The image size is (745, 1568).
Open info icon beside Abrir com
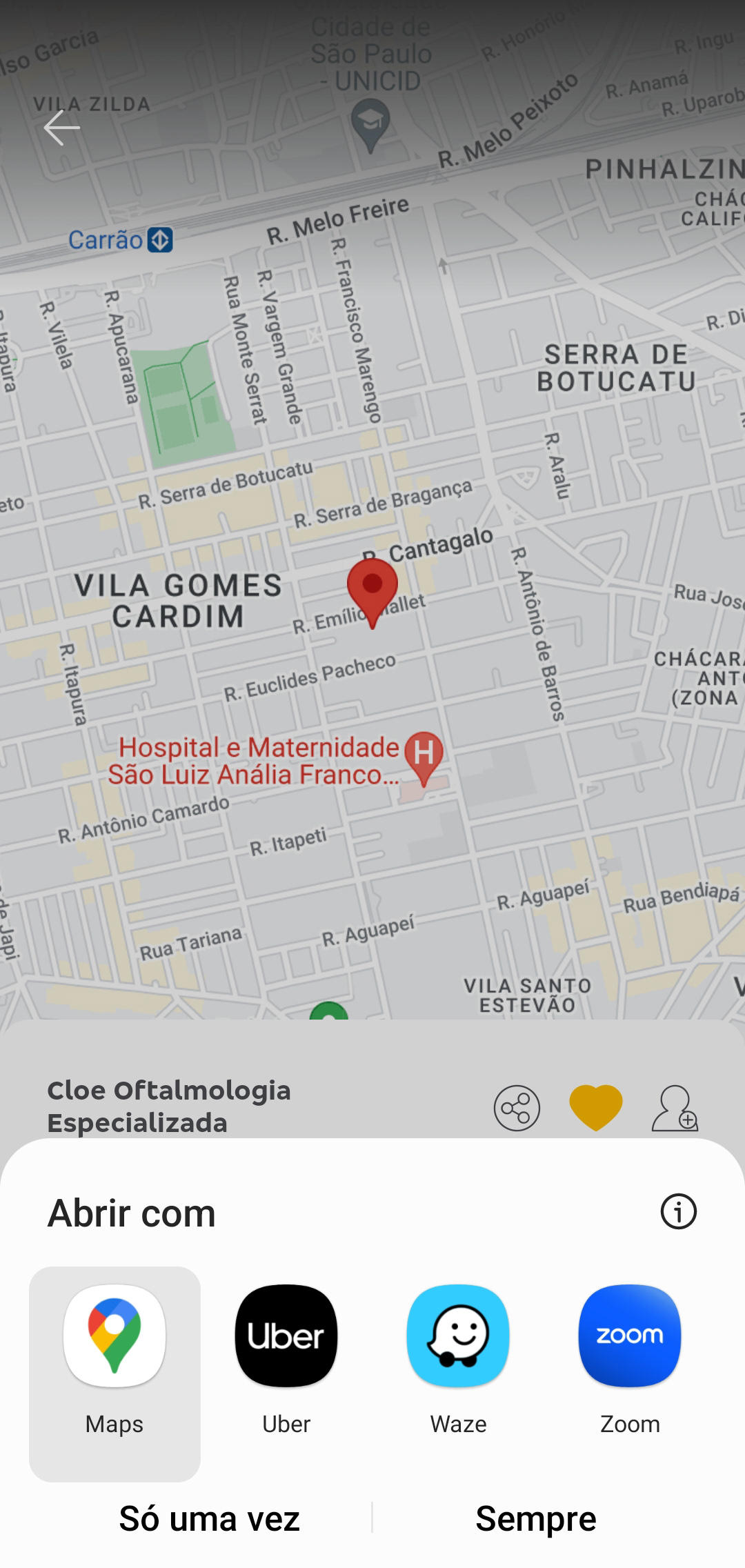(x=679, y=1211)
